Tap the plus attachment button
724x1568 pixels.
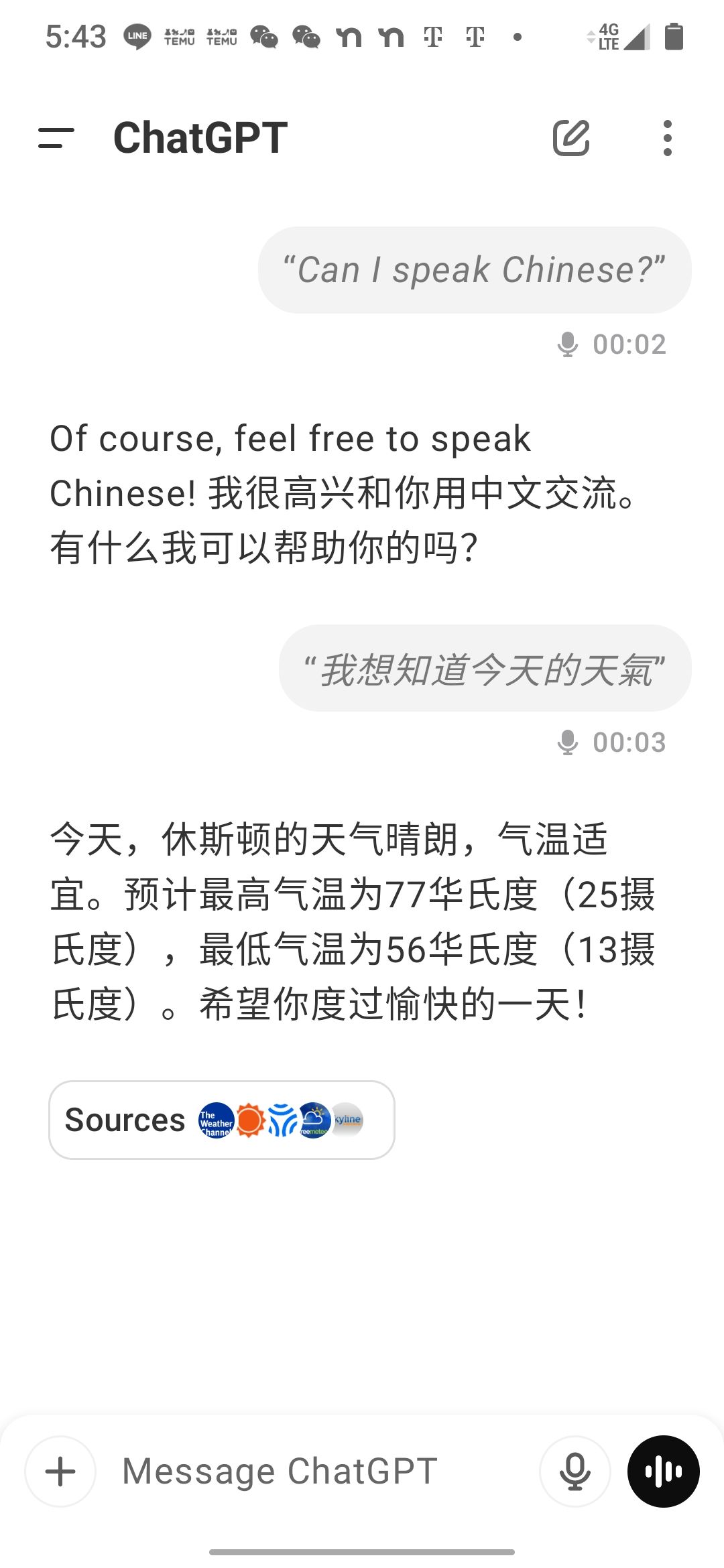tap(60, 1472)
